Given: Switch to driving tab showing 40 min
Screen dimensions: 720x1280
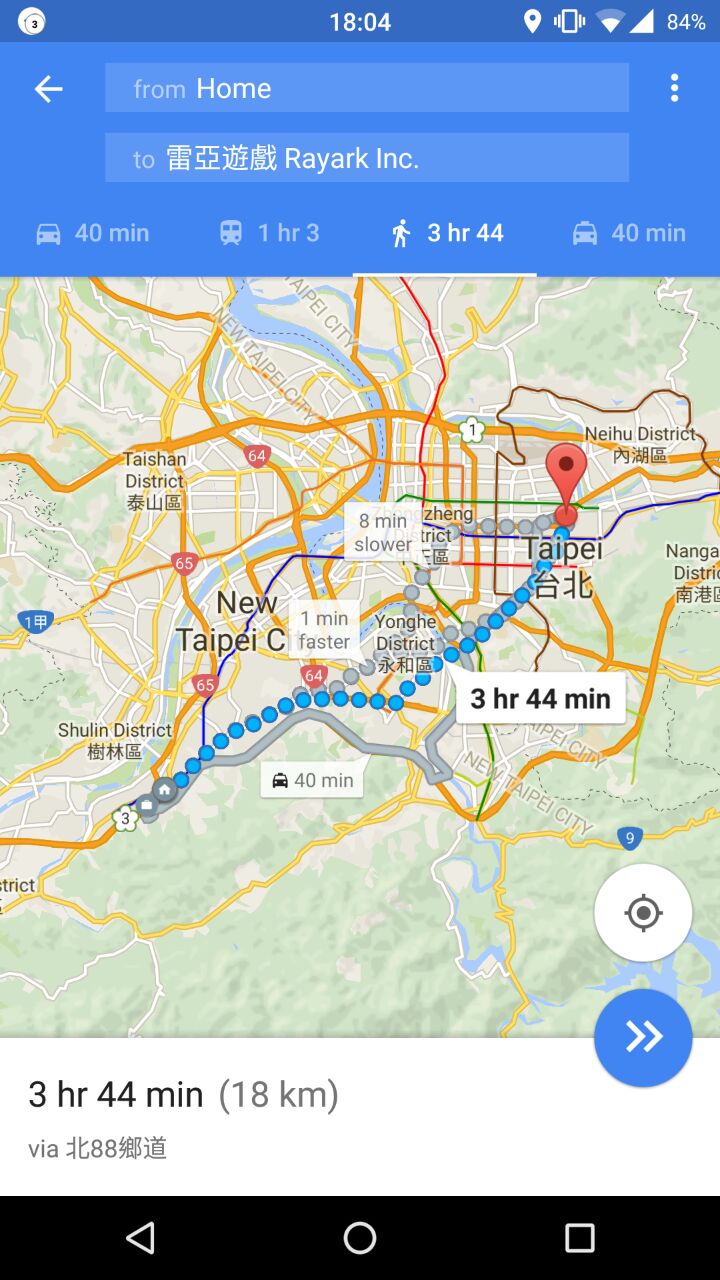Looking at the screenshot, I should (92, 233).
